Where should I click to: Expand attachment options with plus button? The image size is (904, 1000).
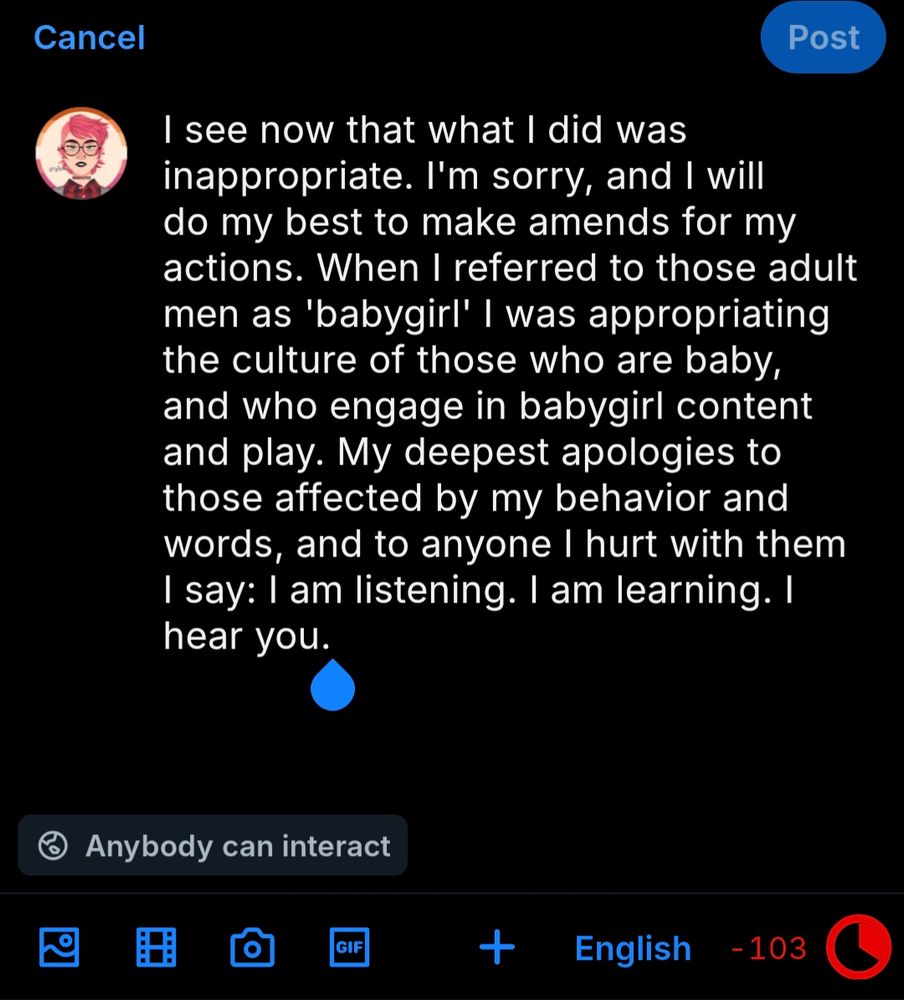tap(497, 946)
